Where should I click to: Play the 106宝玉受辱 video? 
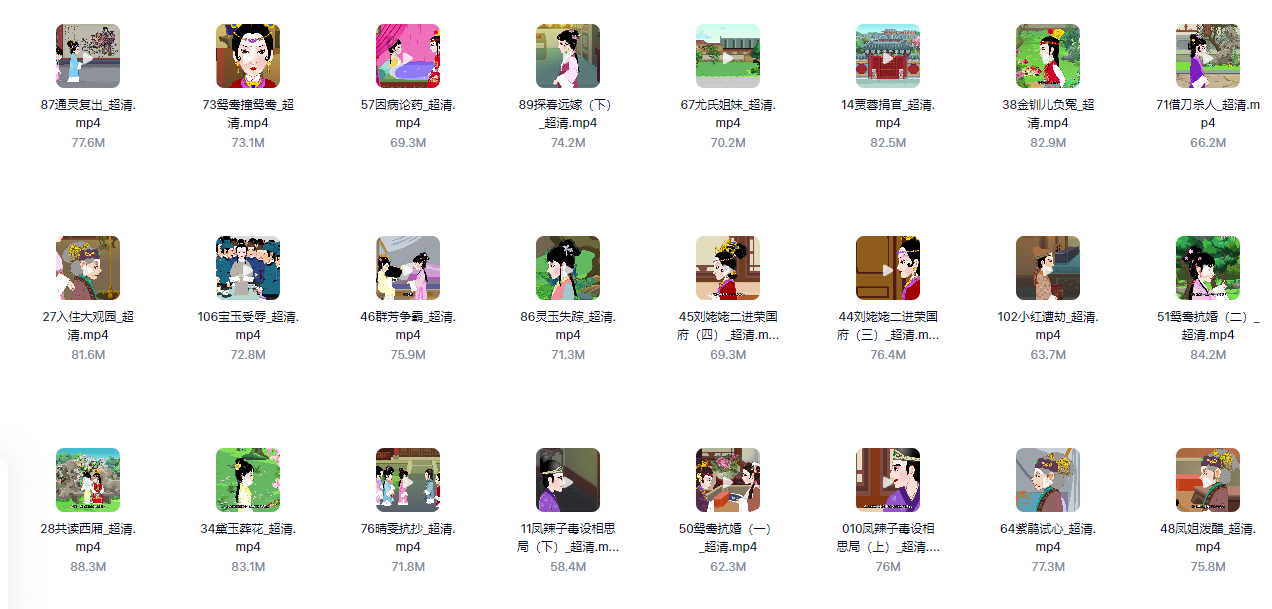click(x=248, y=268)
